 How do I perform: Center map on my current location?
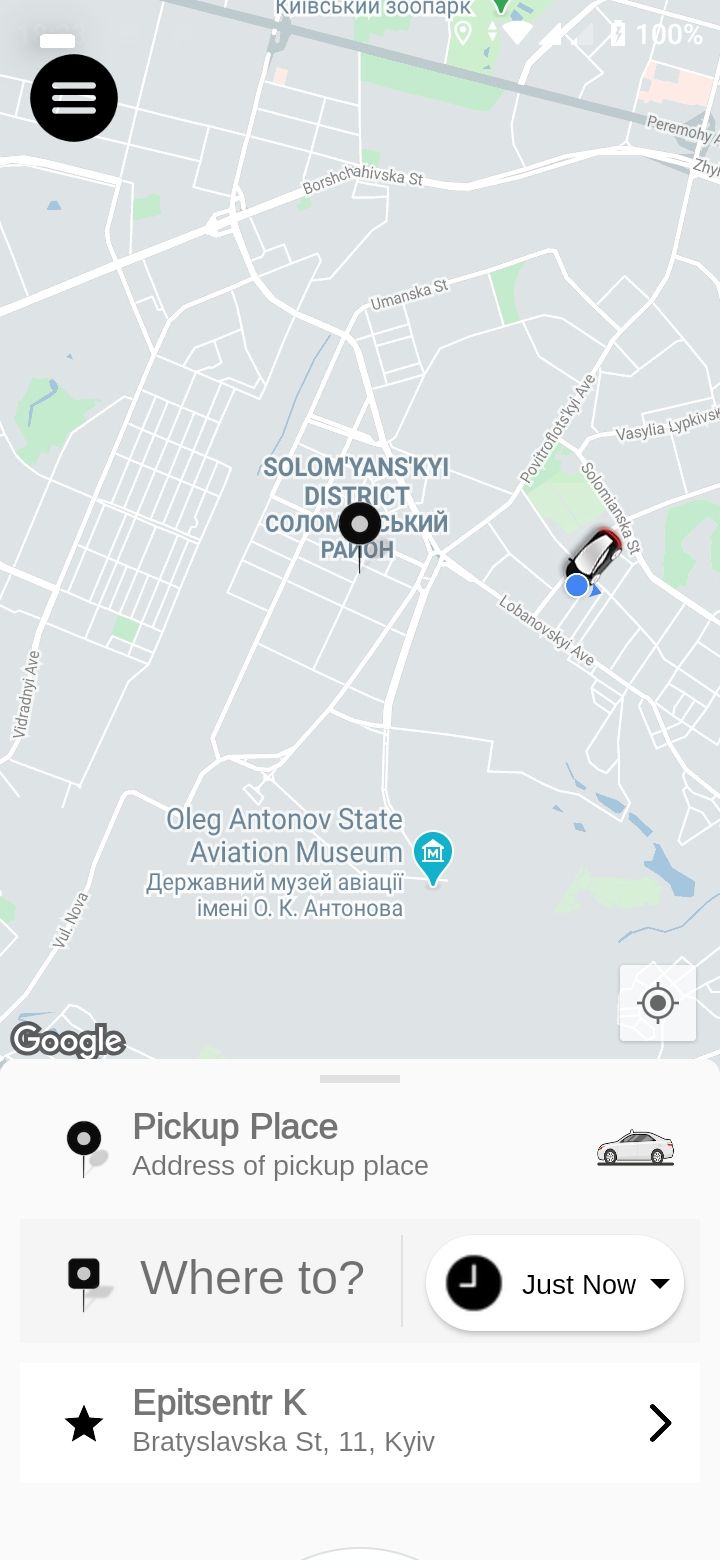pos(657,1003)
